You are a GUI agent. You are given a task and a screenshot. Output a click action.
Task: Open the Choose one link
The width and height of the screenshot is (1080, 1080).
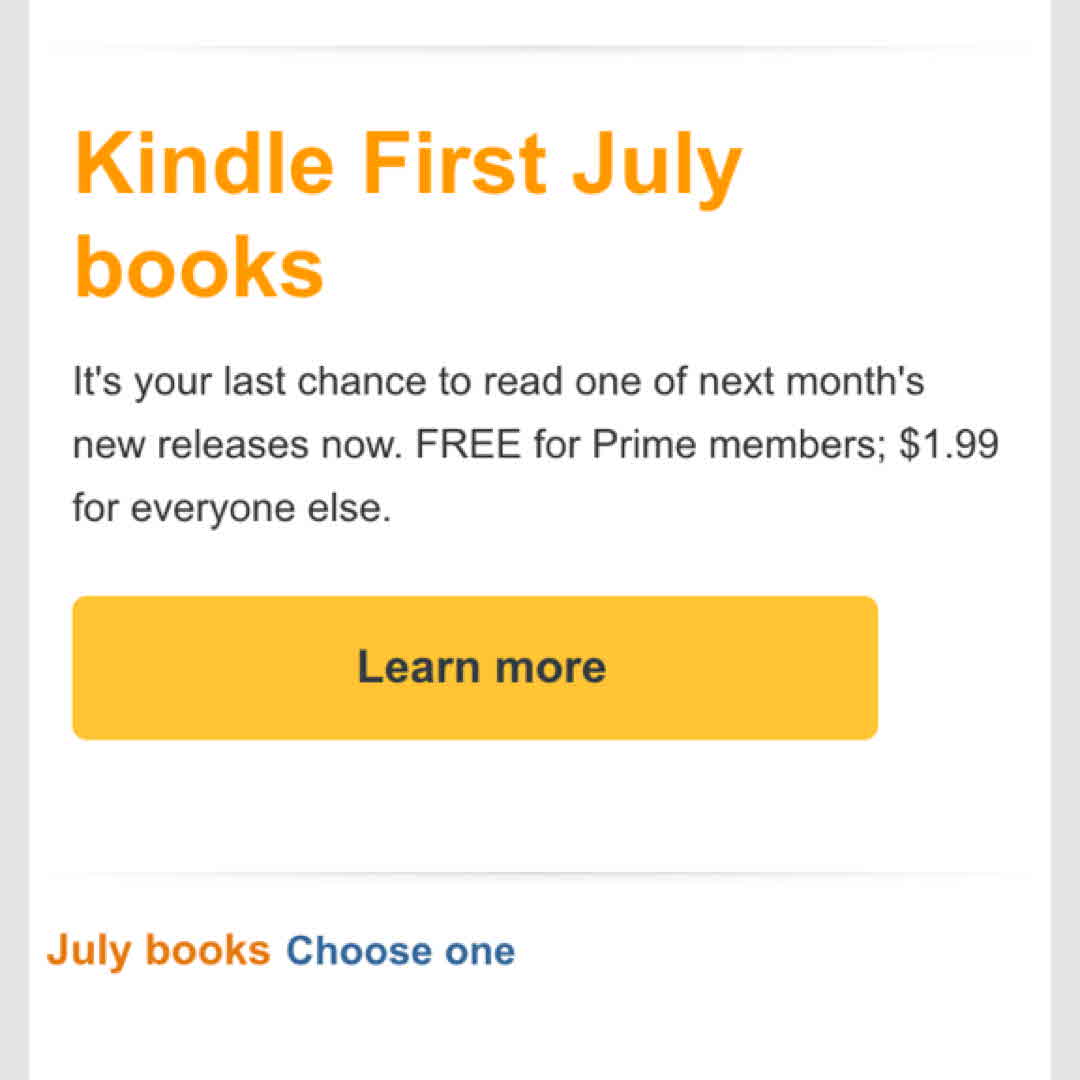click(400, 951)
